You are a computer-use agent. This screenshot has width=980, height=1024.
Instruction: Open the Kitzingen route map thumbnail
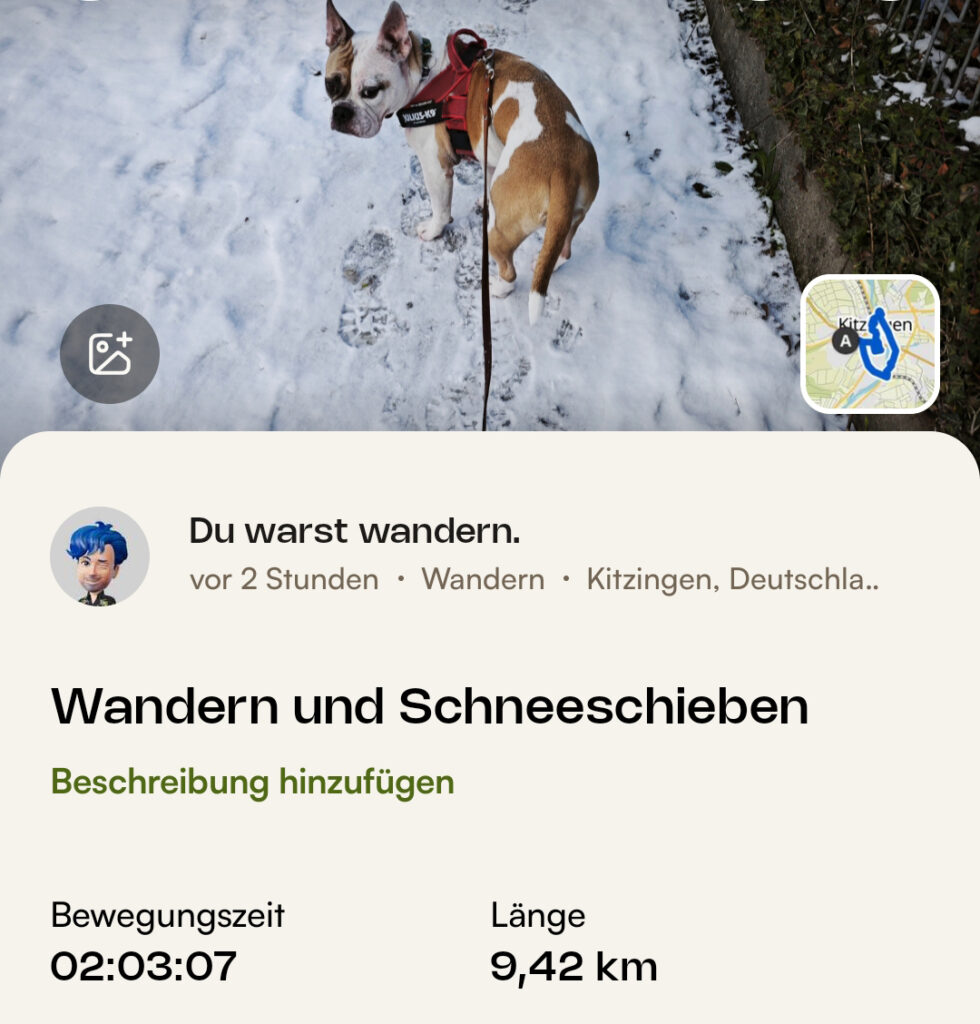(870, 344)
